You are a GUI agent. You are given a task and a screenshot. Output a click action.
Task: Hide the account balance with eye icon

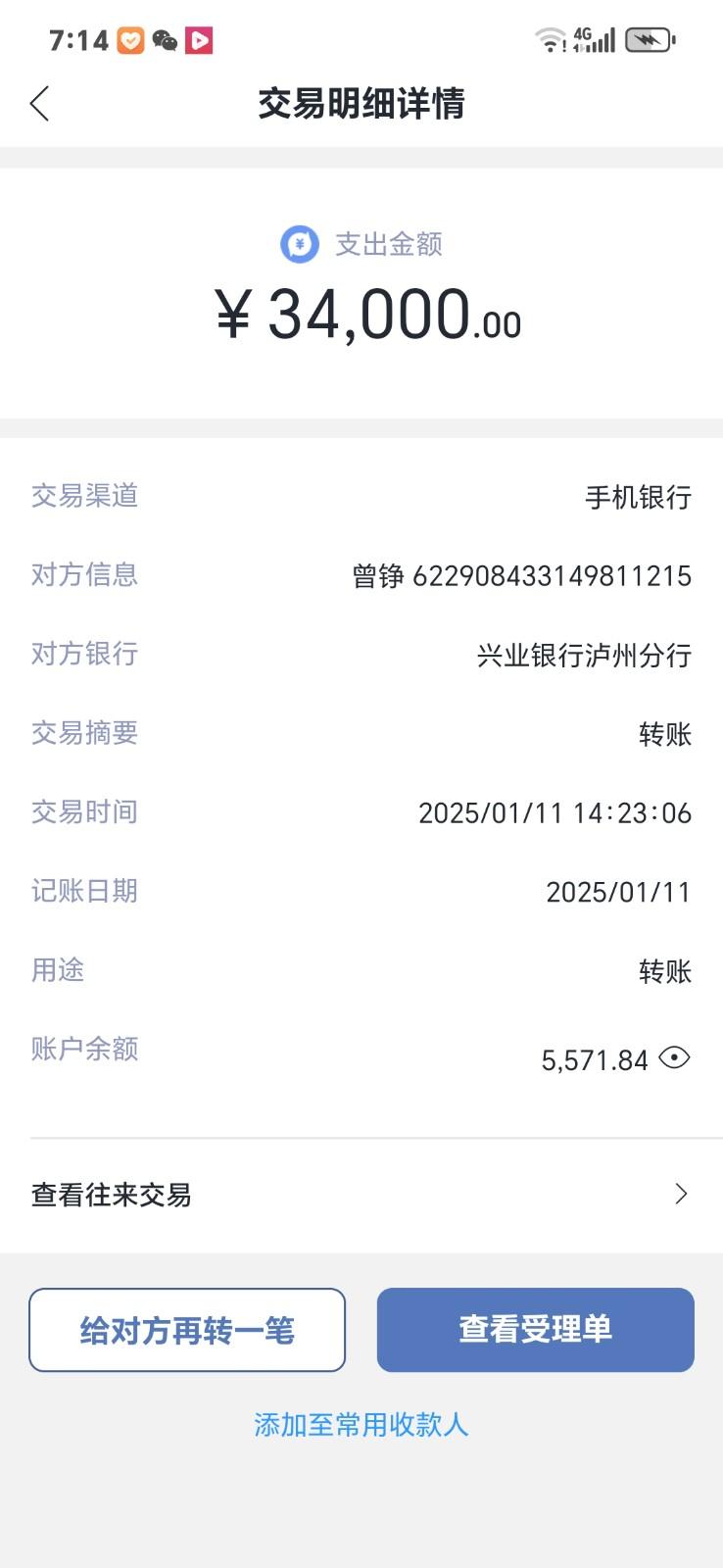click(x=674, y=1058)
